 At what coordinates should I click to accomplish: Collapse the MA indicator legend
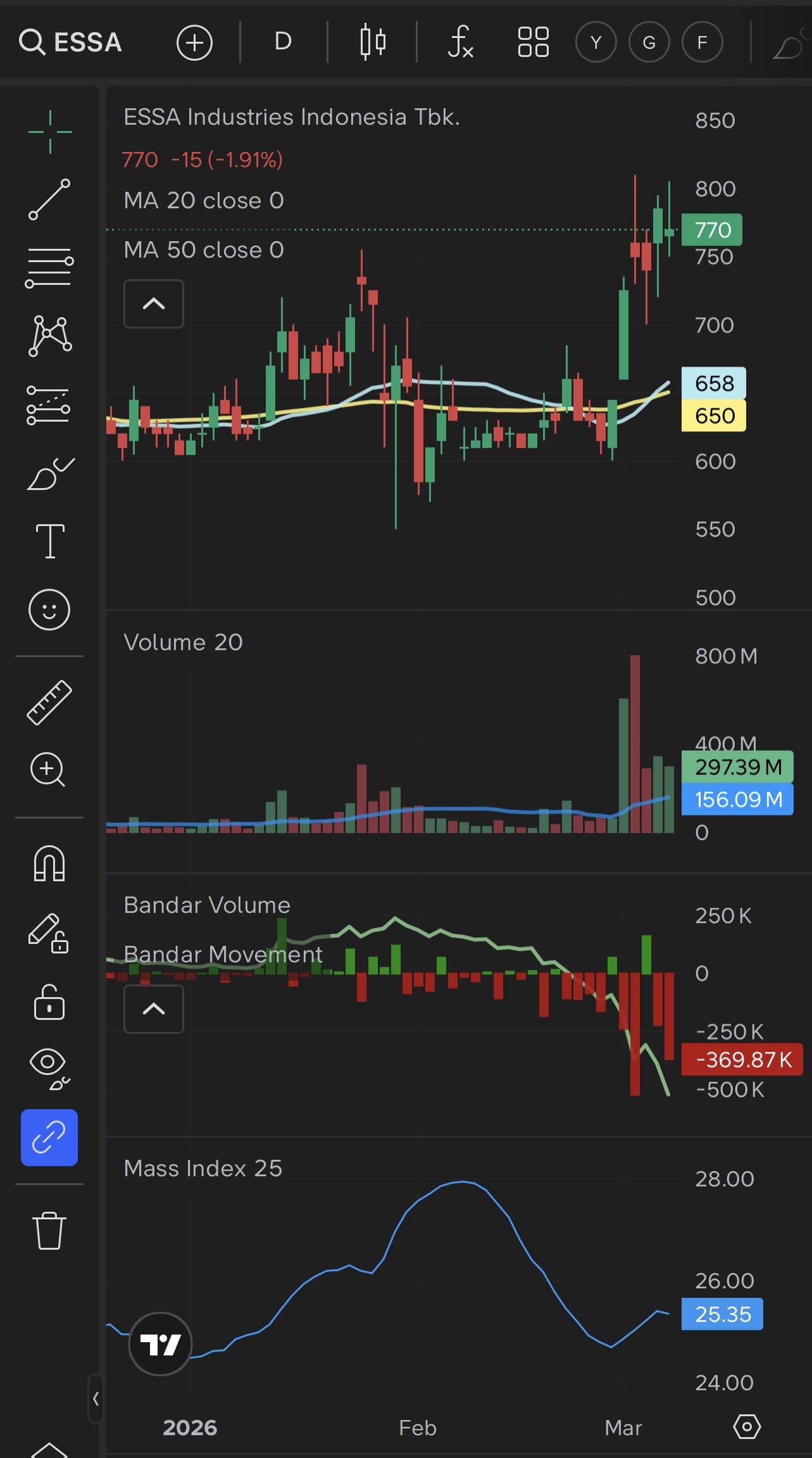[154, 304]
